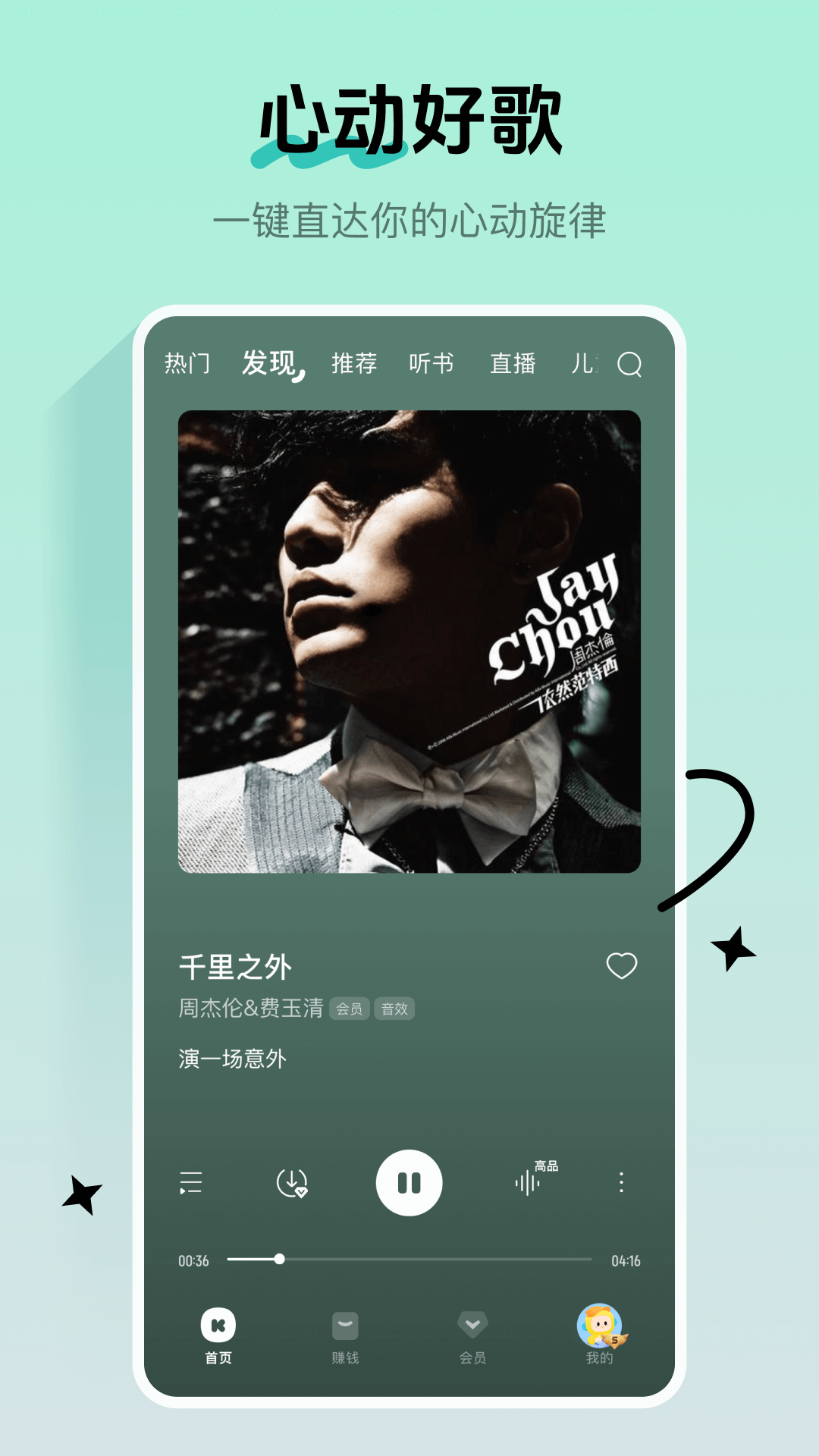Toggle the heart to favorite 千里之外
The height and width of the screenshot is (1456, 819).
tap(621, 966)
